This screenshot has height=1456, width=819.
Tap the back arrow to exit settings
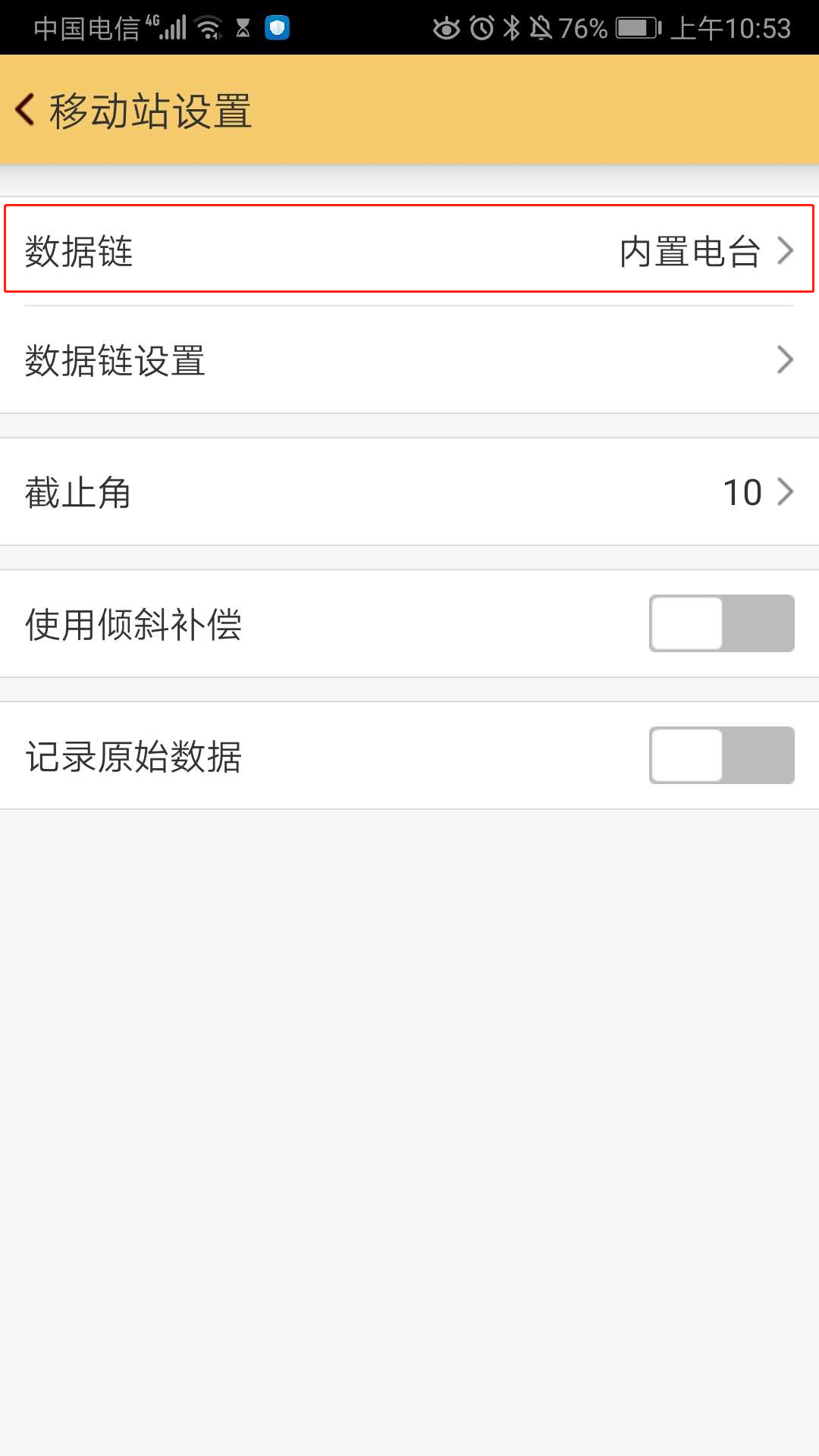24,110
